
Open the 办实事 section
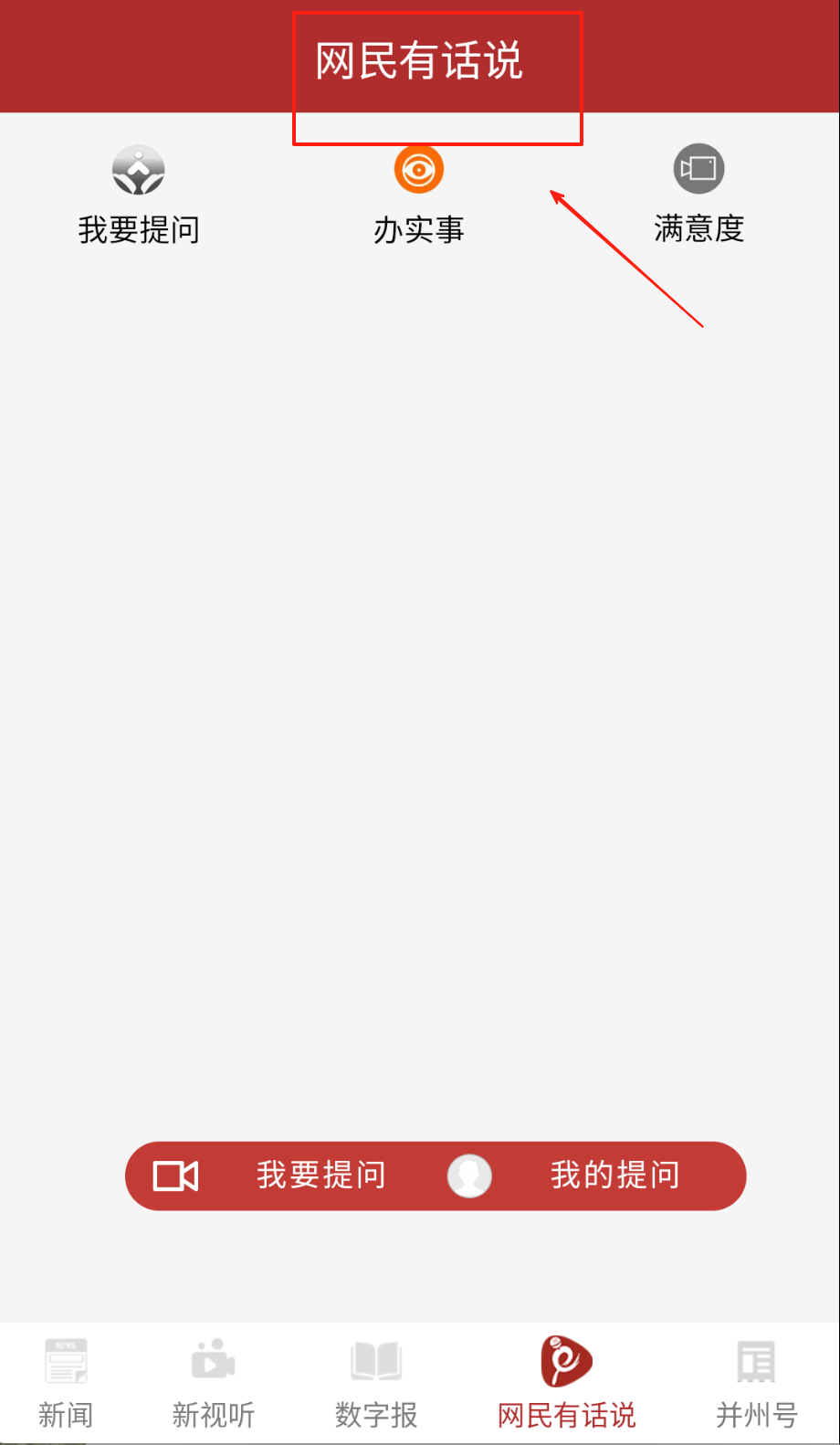pos(419,194)
